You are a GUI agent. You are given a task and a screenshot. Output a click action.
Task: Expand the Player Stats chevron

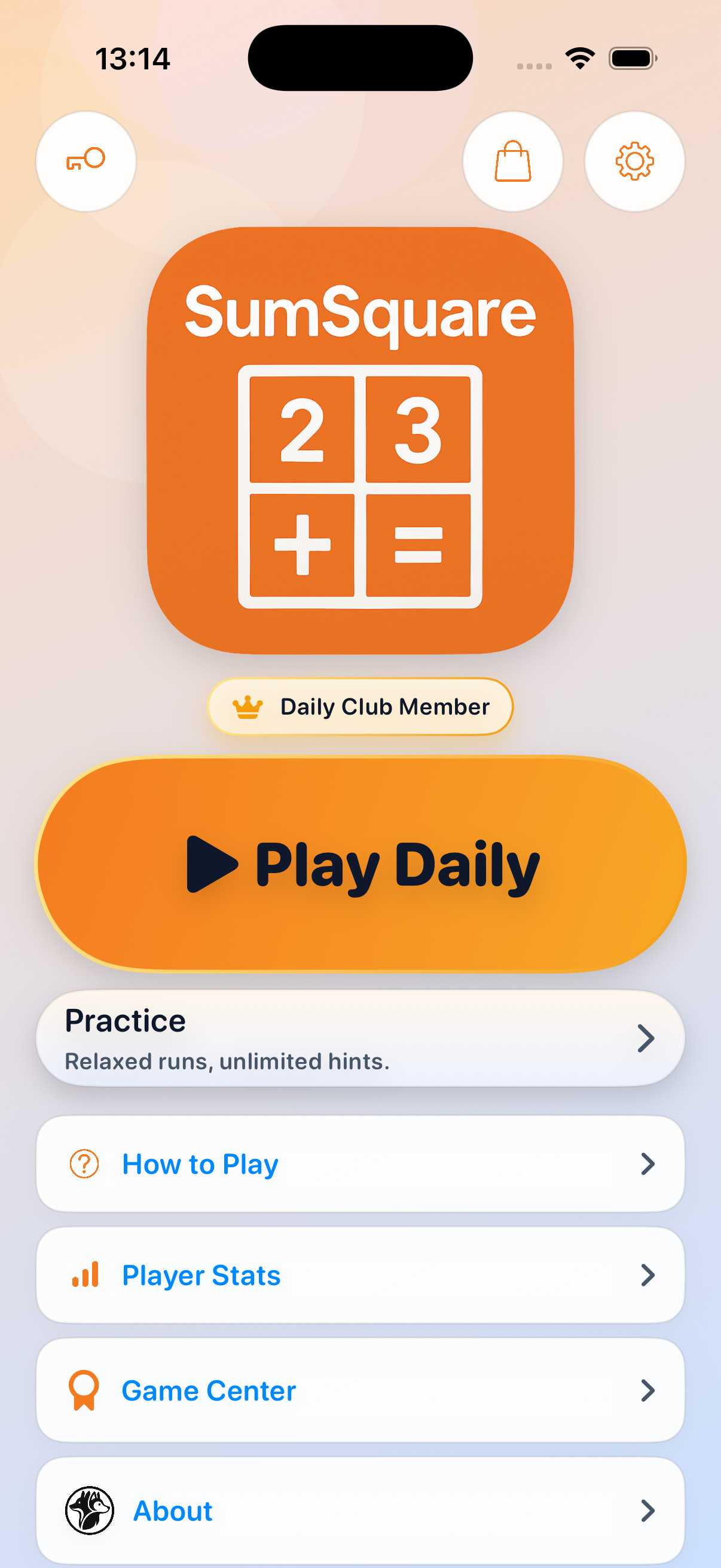pyautogui.click(x=646, y=1275)
